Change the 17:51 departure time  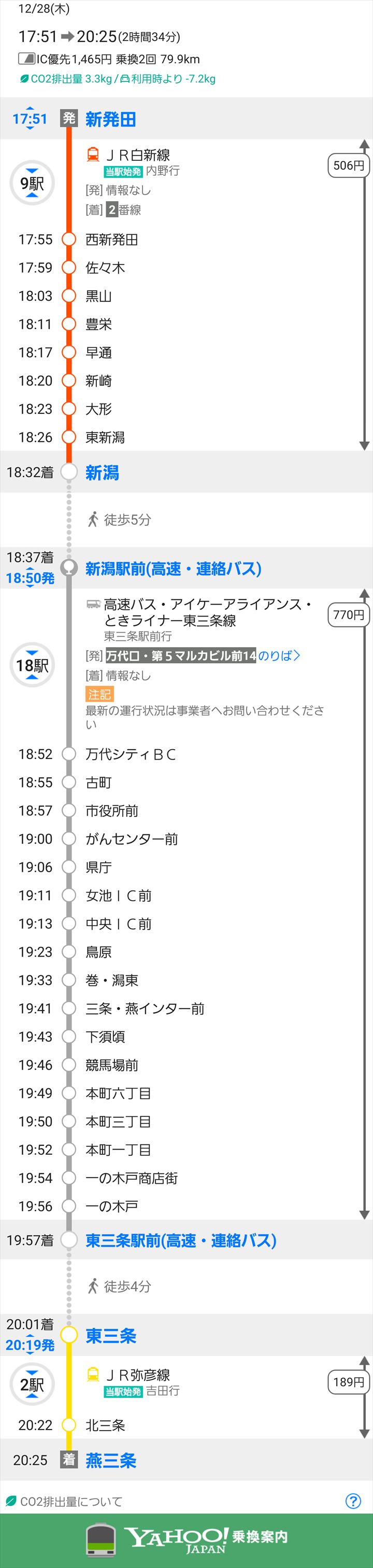(30, 119)
